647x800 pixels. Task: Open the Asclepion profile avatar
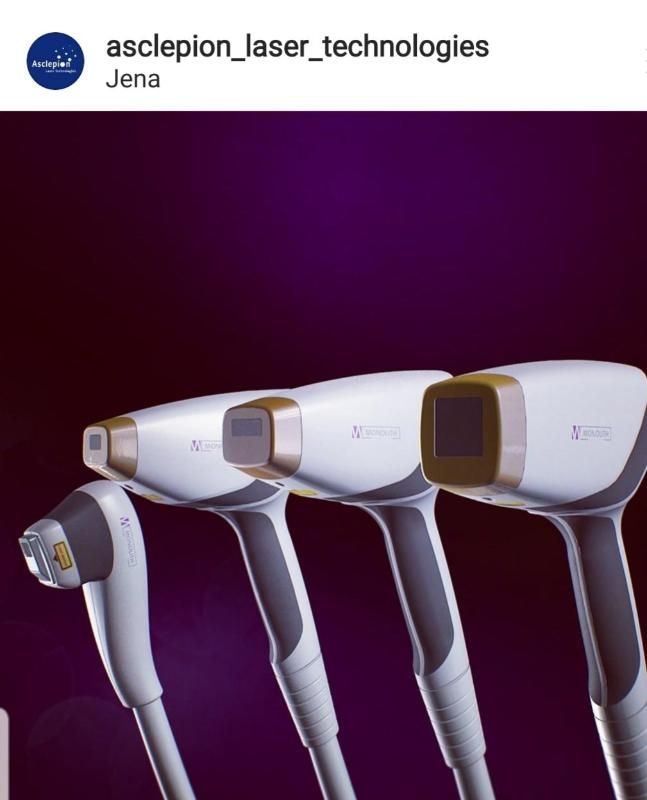coord(55,61)
